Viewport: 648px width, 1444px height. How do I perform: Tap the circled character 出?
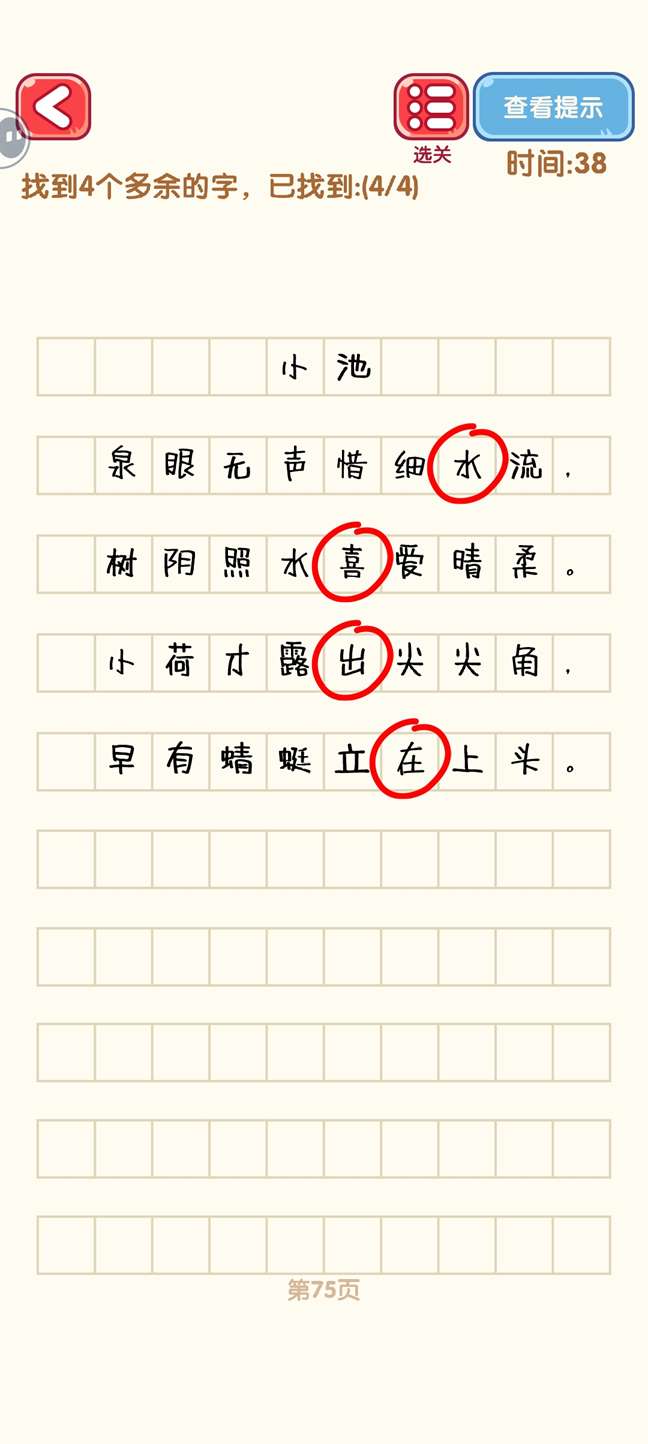352,662
